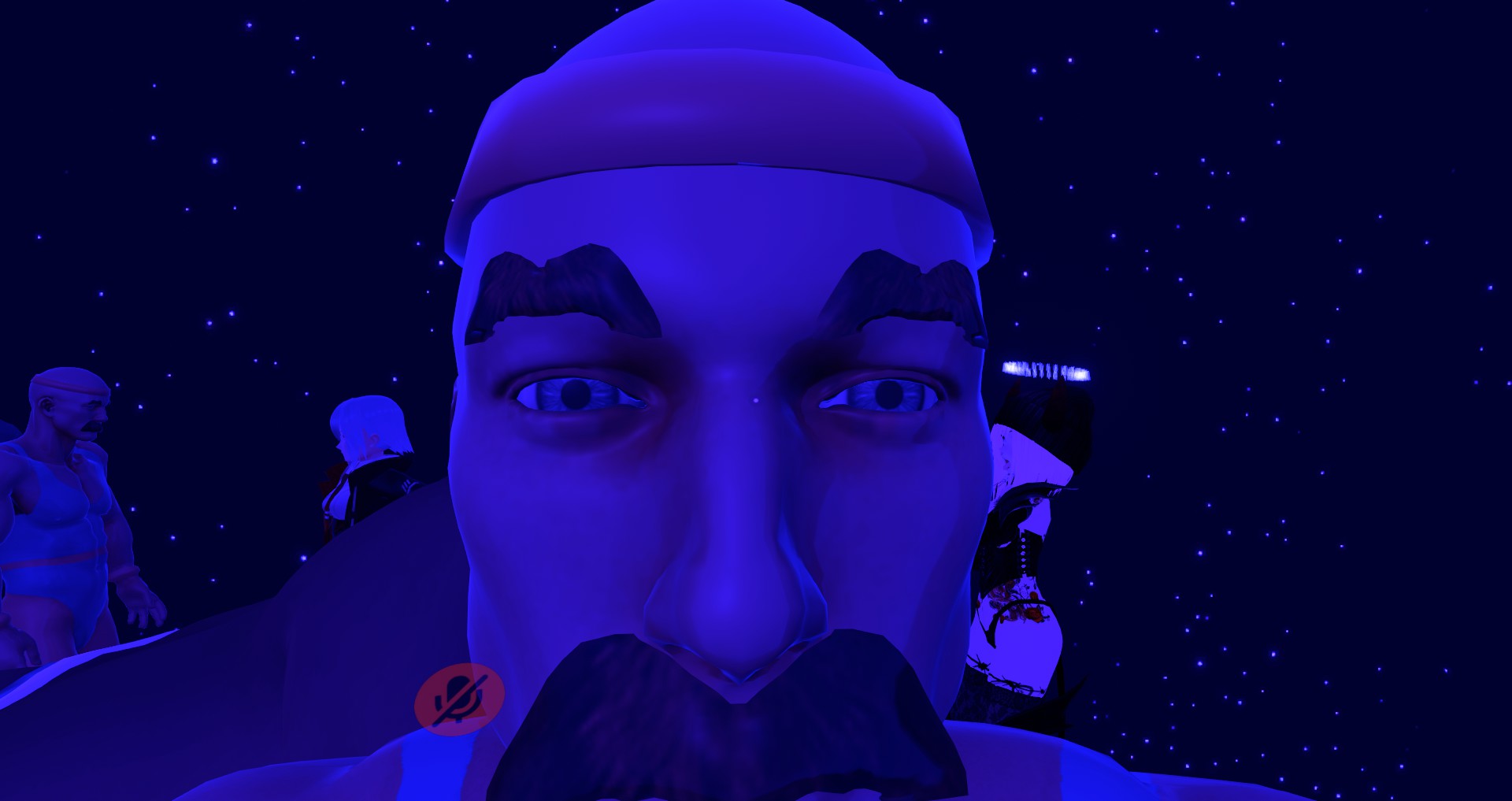Unmute the microphone via the red mic icon
The height and width of the screenshot is (801, 1512).
(x=459, y=699)
